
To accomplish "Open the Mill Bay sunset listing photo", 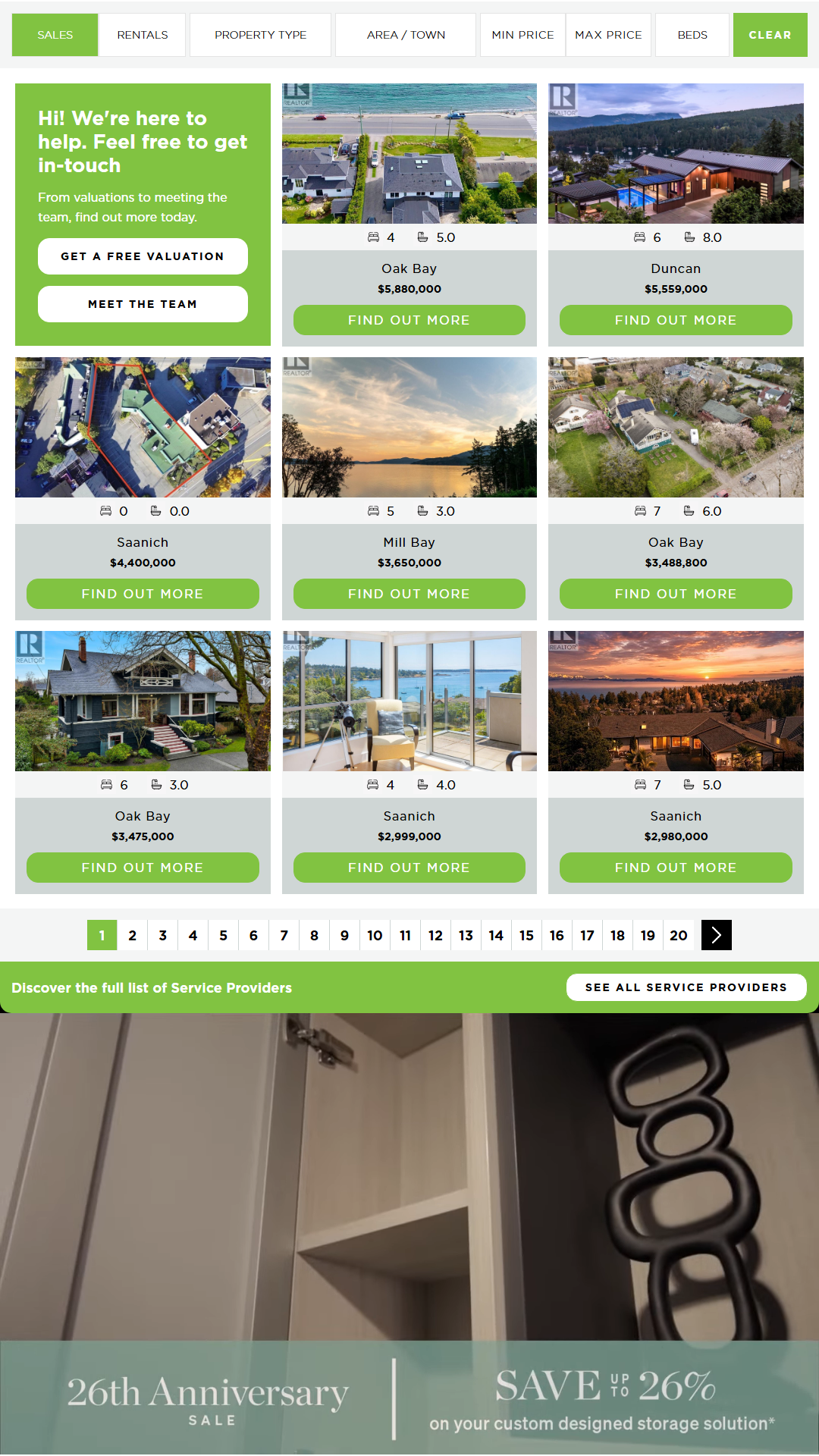I will tap(409, 427).
